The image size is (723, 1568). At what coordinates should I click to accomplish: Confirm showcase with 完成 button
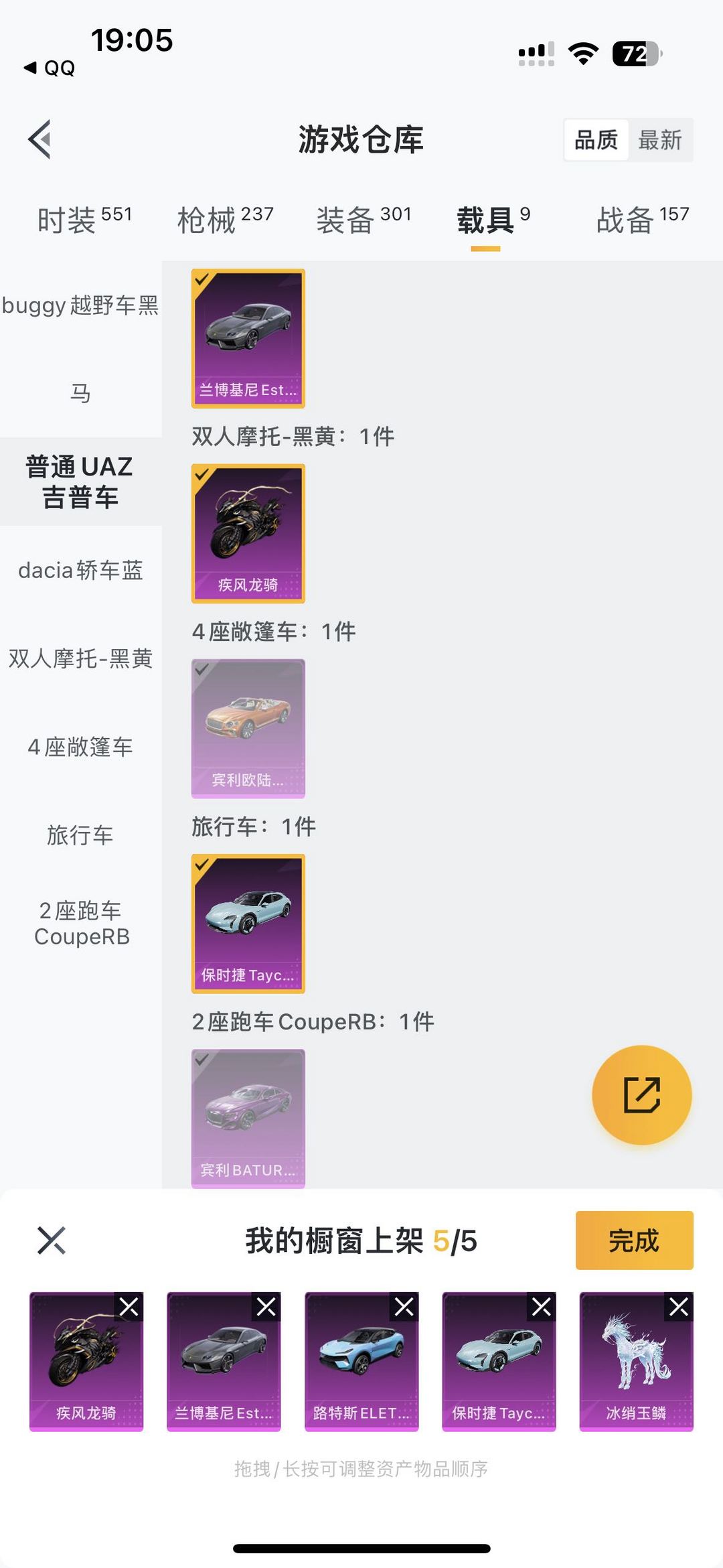pos(634,1240)
